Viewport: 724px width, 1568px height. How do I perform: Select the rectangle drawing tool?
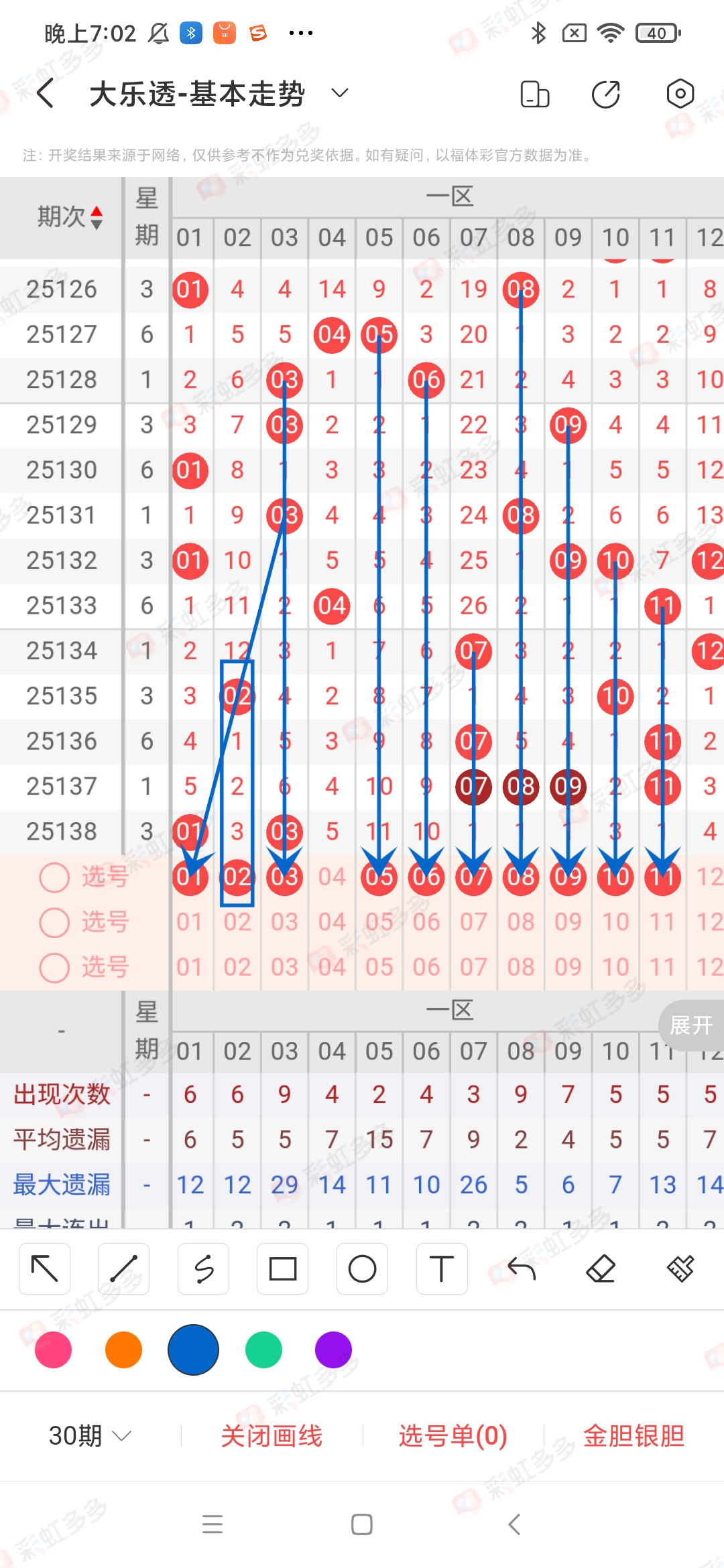click(x=282, y=1268)
